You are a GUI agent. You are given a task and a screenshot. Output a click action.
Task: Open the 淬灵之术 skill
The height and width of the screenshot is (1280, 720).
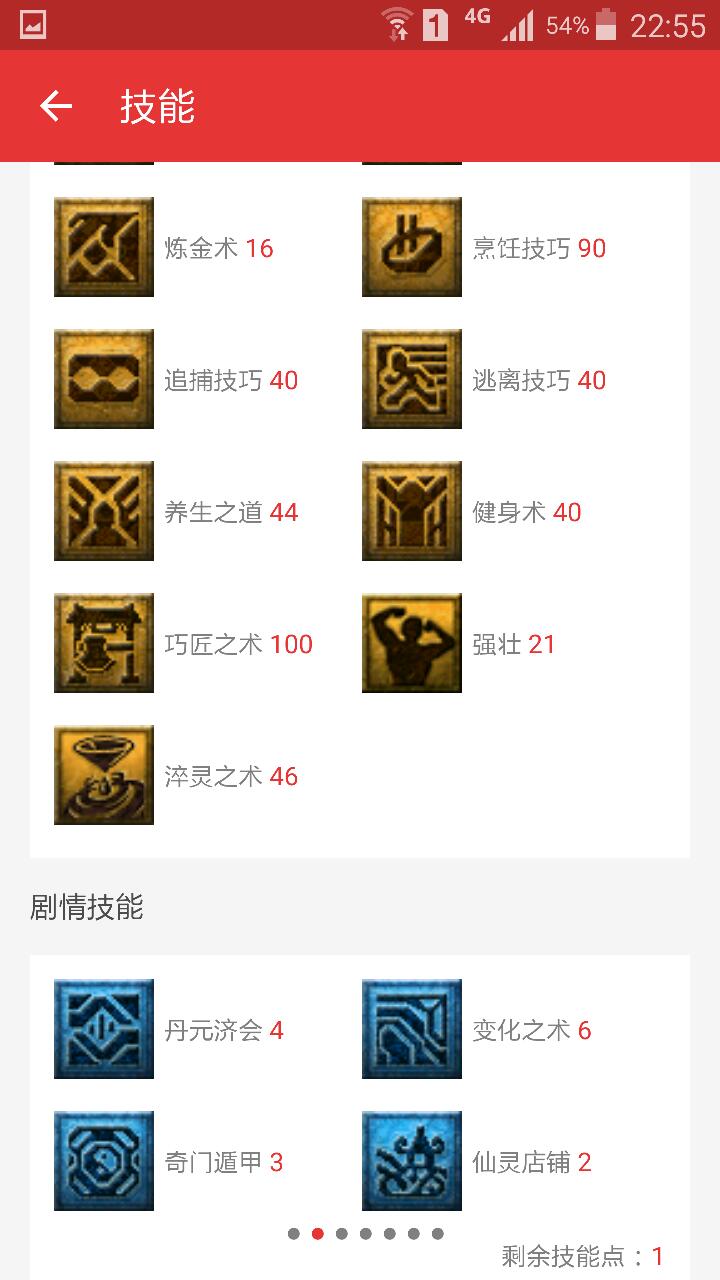point(104,775)
